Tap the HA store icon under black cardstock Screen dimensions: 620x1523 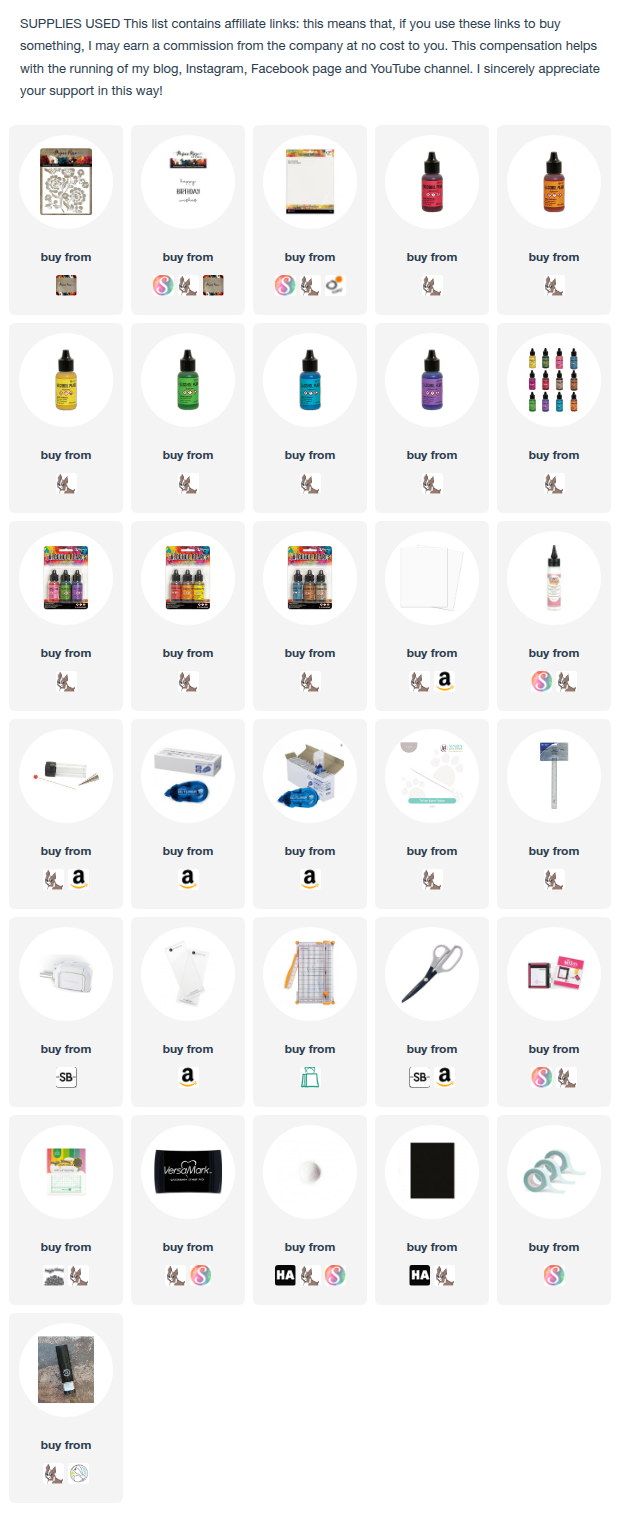(420, 1275)
